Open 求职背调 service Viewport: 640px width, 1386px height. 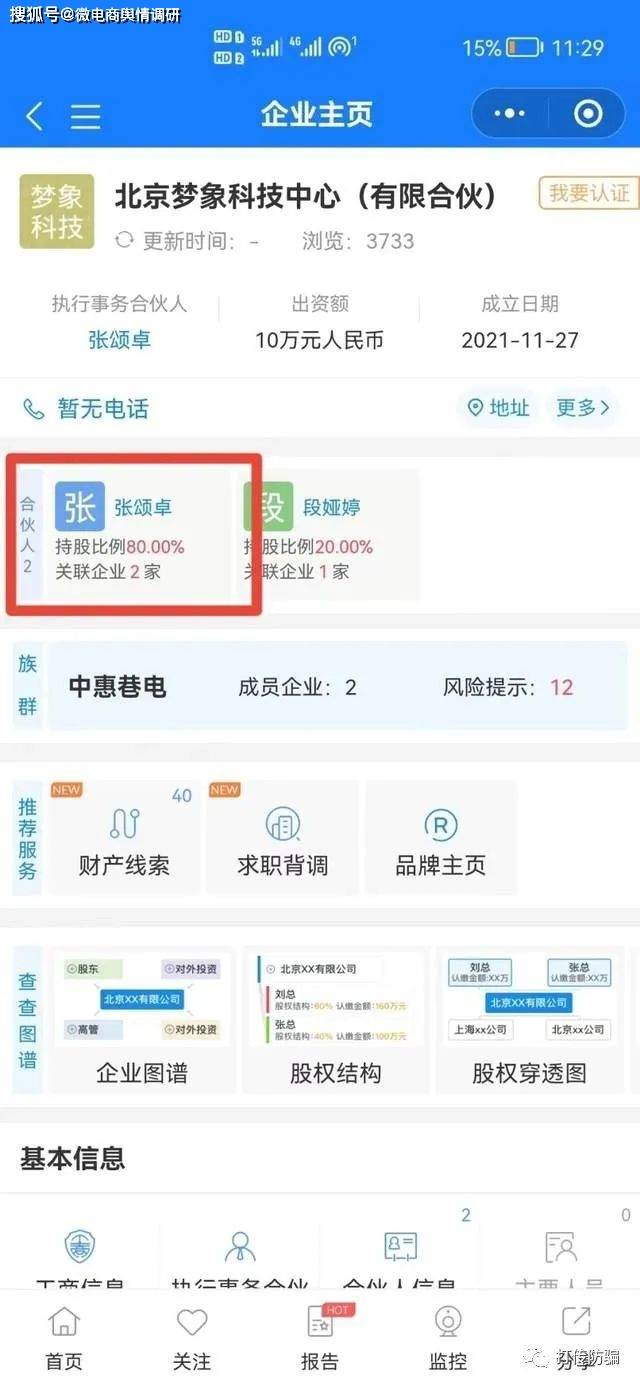tap(282, 840)
